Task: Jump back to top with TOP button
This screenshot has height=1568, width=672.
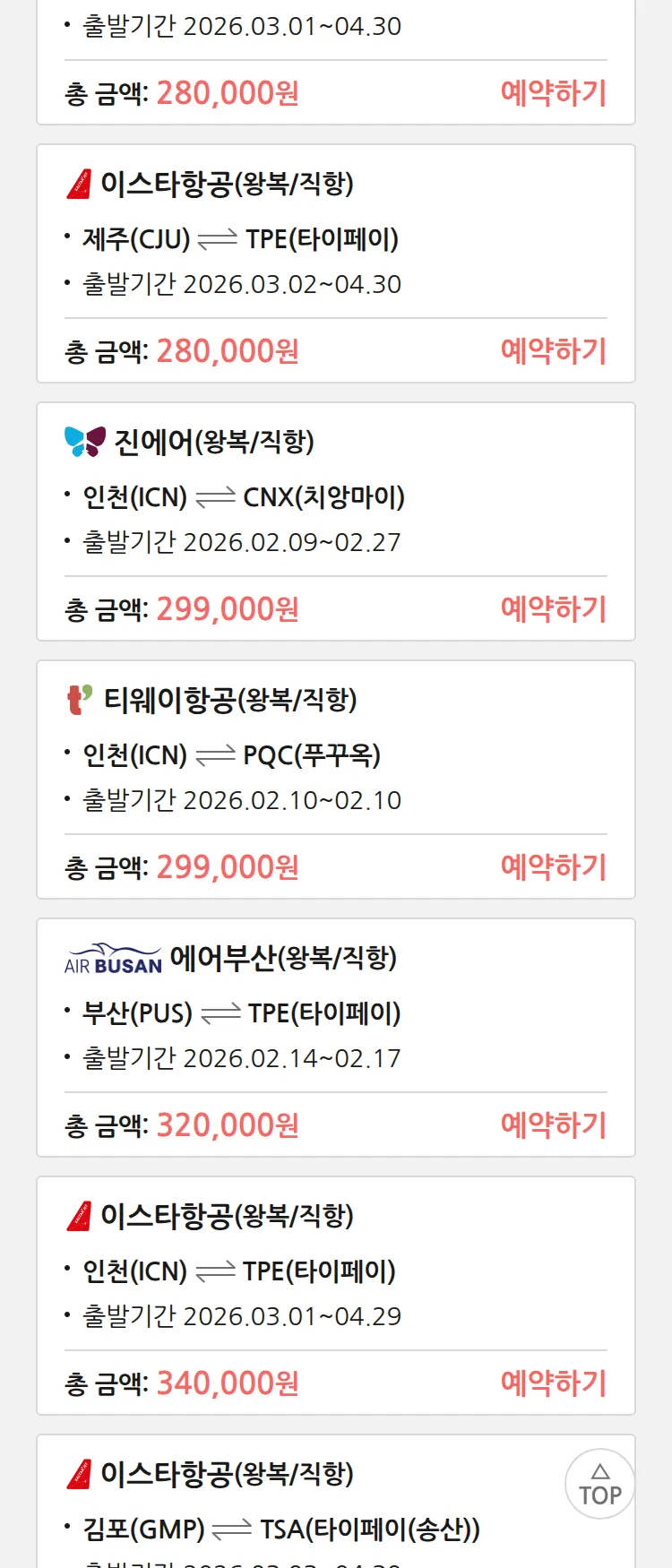Action: point(599,1485)
